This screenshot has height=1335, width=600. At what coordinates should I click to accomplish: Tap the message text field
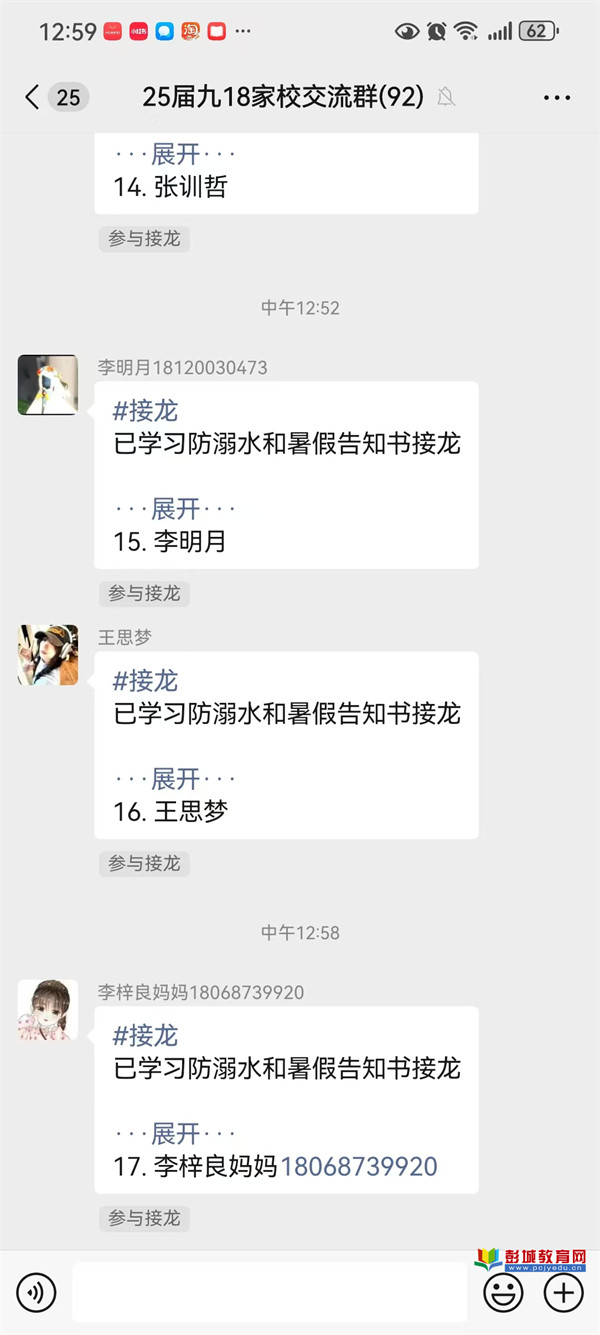(270, 1292)
